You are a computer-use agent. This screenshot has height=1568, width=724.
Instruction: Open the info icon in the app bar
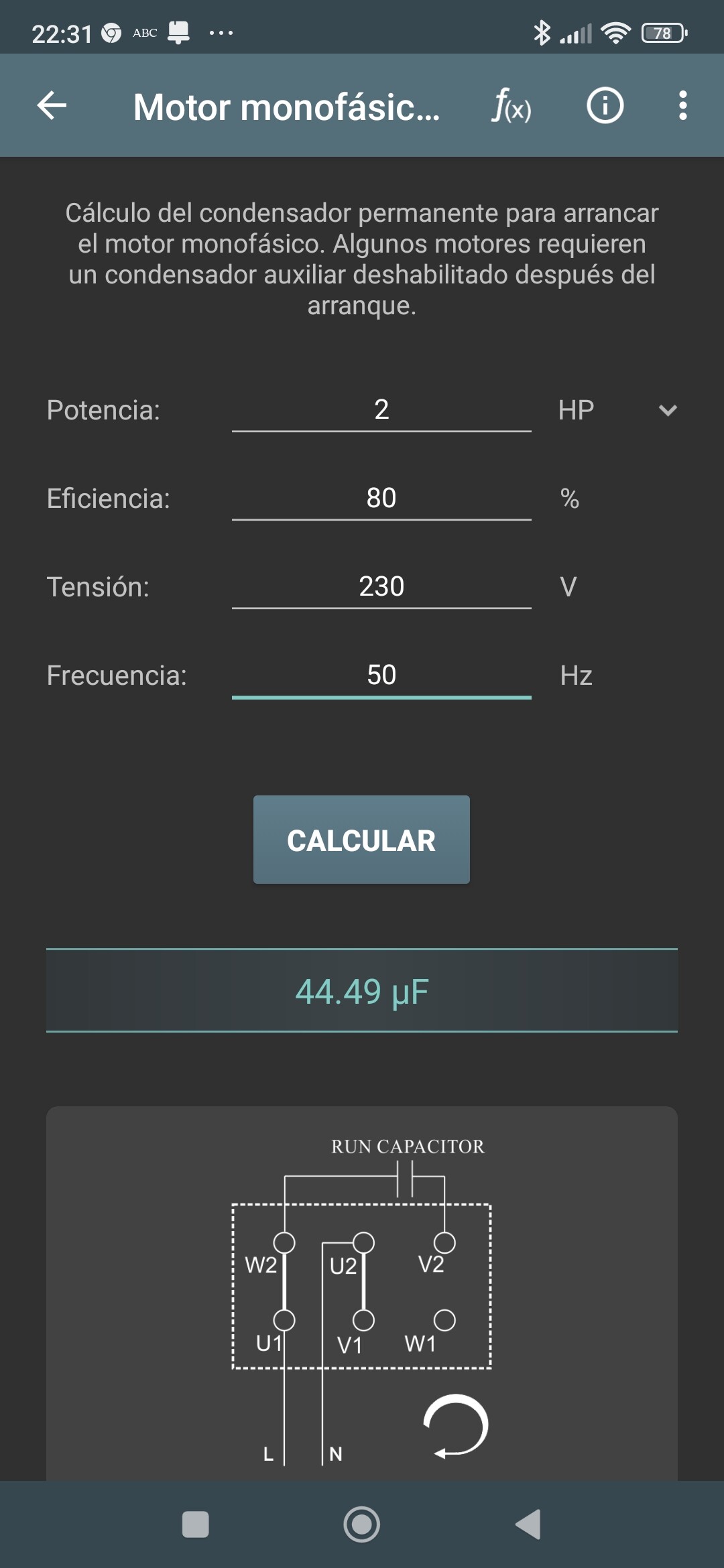pyautogui.click(x=605, y=106)
